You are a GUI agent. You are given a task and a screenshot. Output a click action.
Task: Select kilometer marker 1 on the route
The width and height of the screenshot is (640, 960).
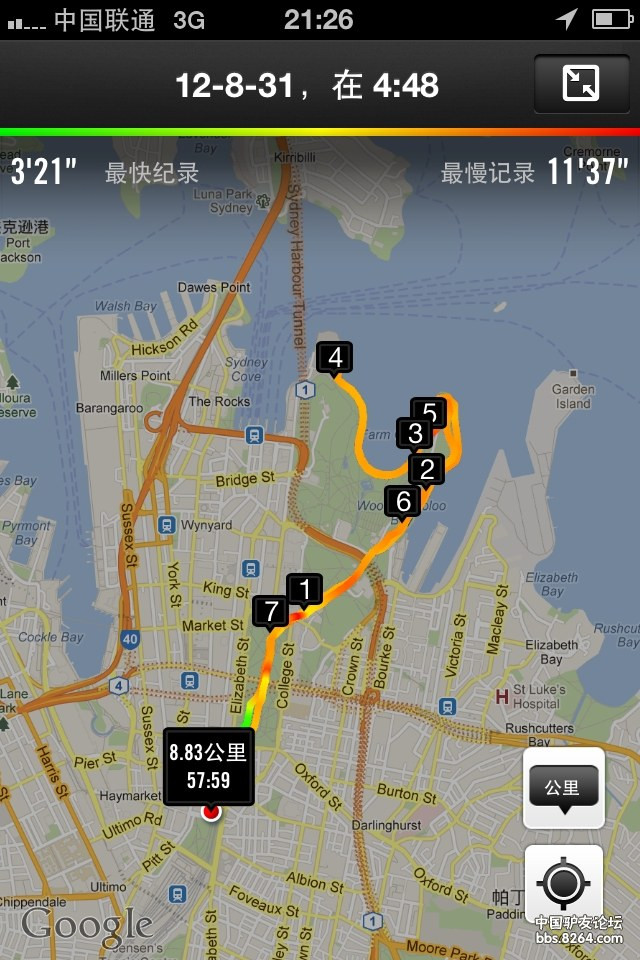pos(305,588)
